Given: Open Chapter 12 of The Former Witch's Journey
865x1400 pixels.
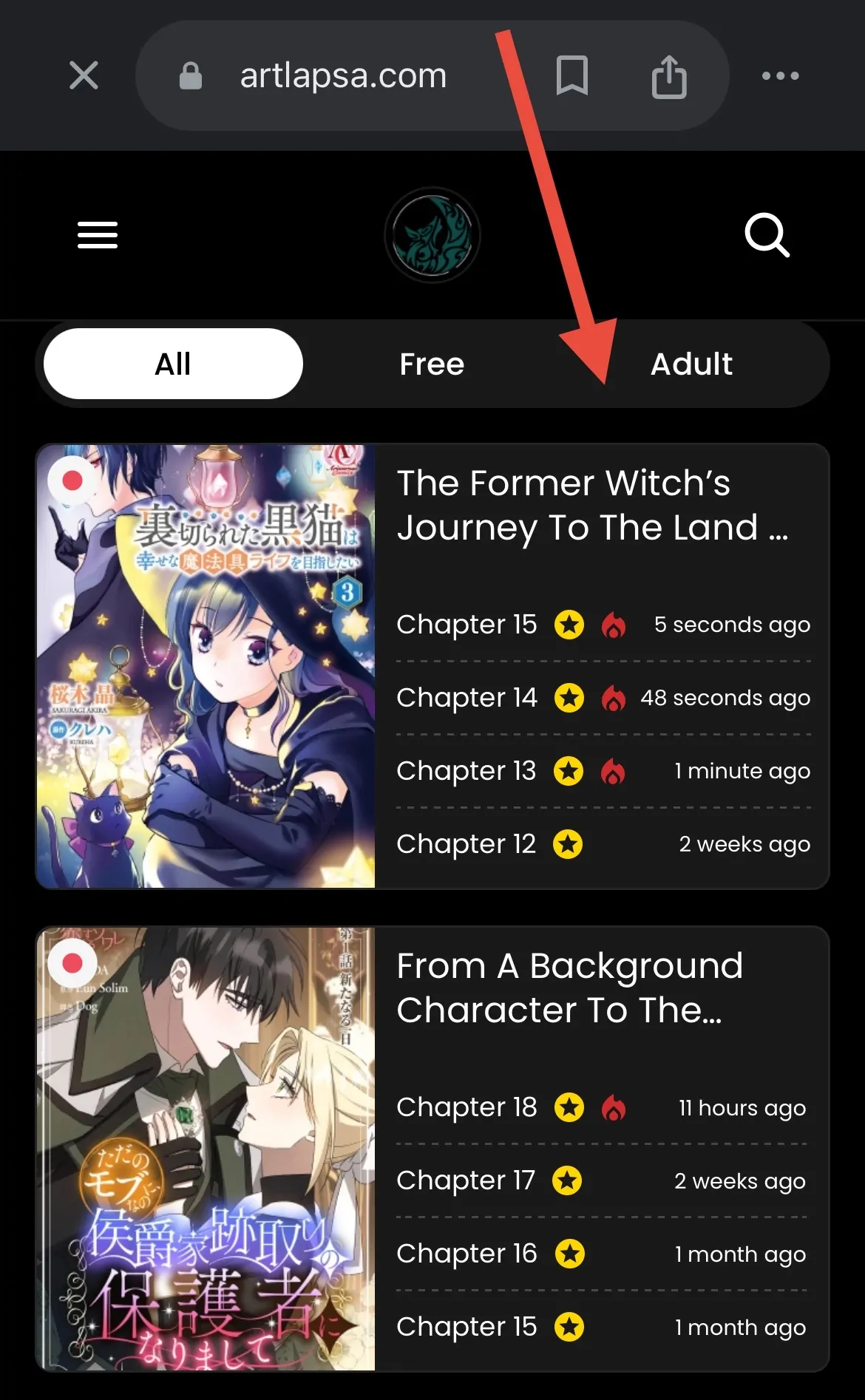Looking at the screenshot, I should pos(466,844).
